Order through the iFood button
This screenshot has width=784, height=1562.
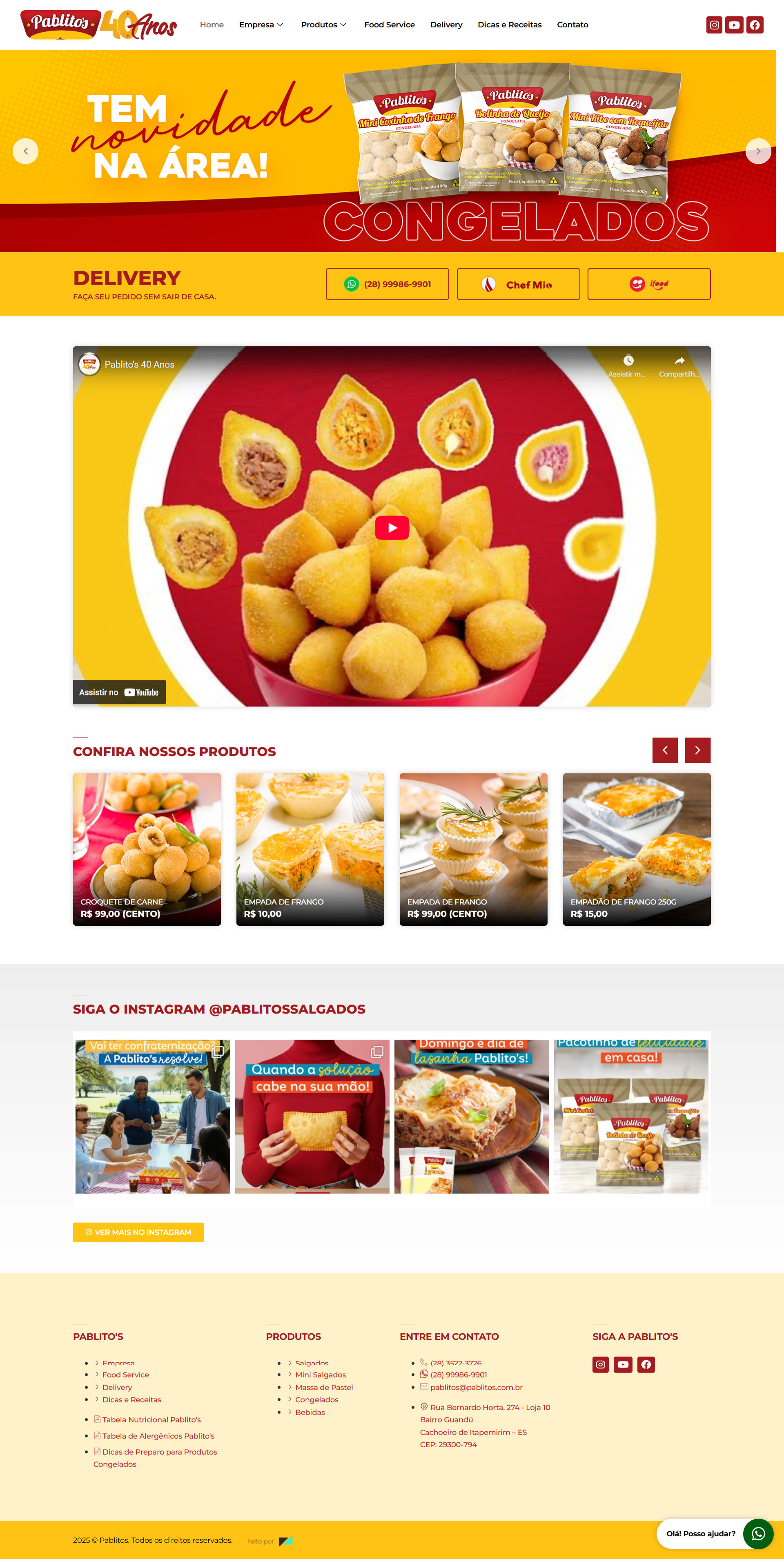tap(649, 284)
